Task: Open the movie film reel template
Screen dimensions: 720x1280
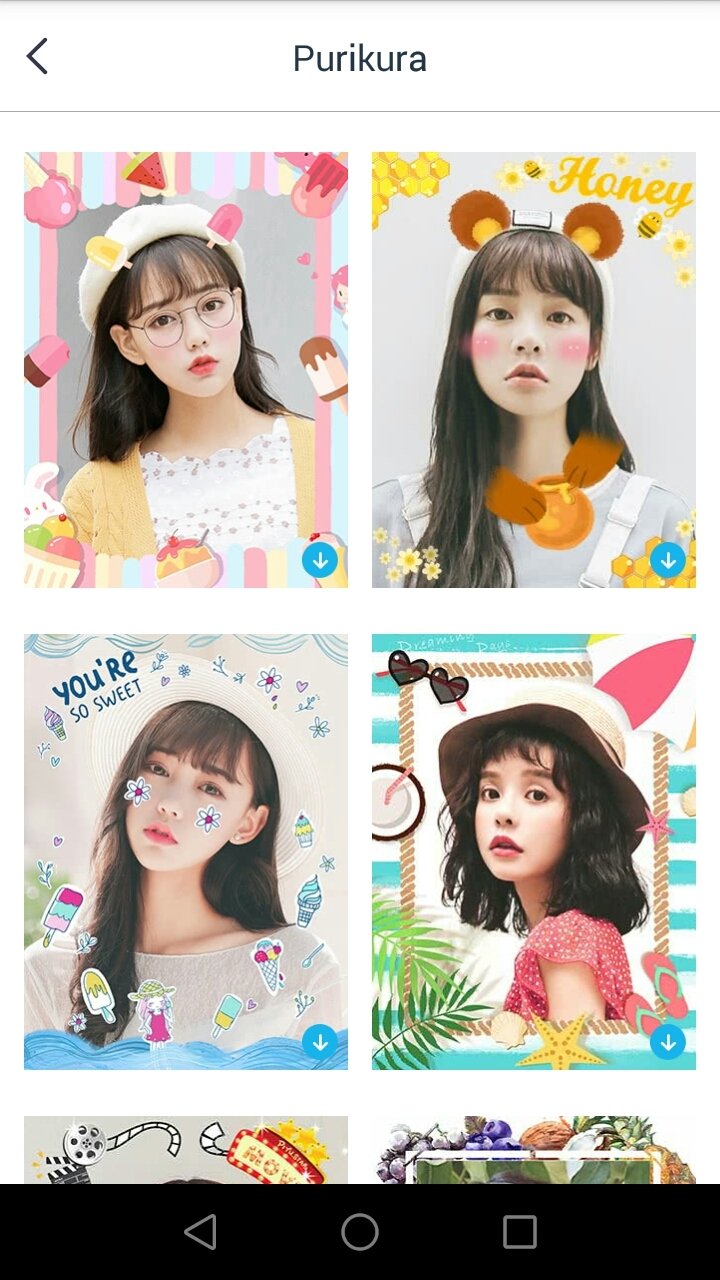Action: click(186, 1150)
